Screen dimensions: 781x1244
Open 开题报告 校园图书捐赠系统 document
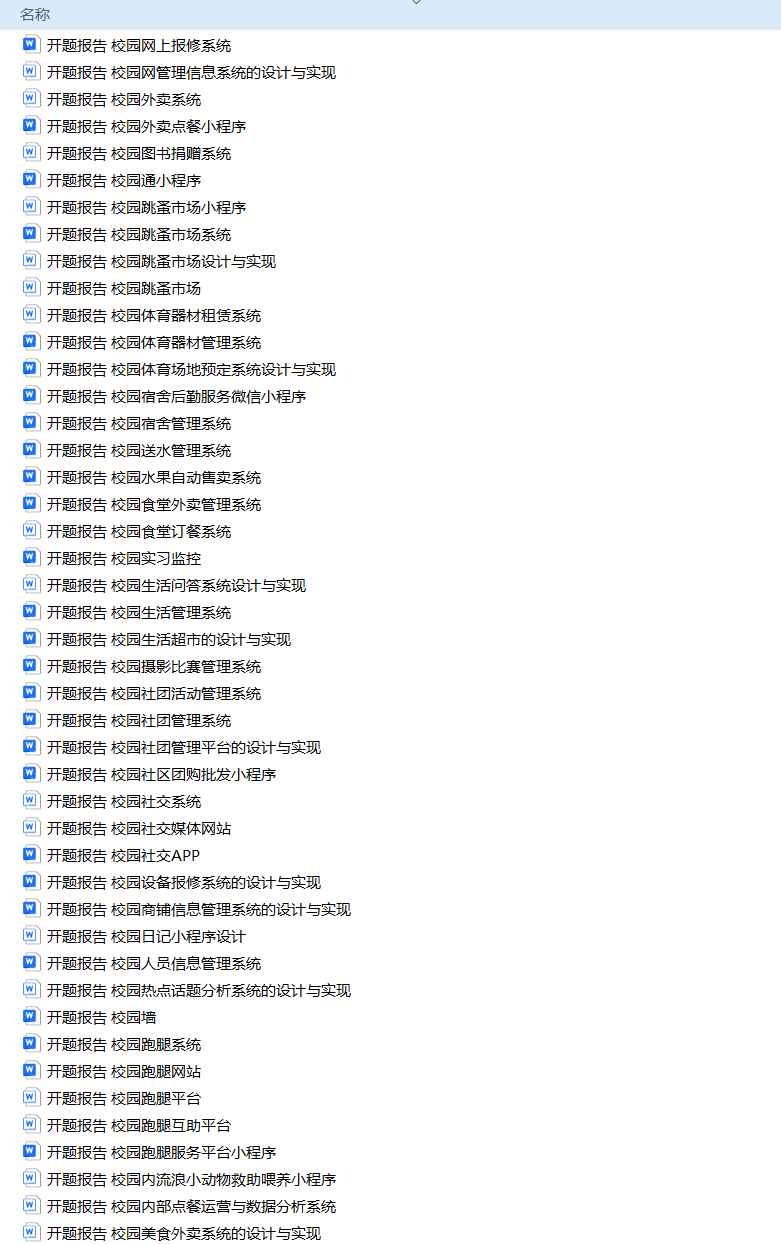pos(139,153)
